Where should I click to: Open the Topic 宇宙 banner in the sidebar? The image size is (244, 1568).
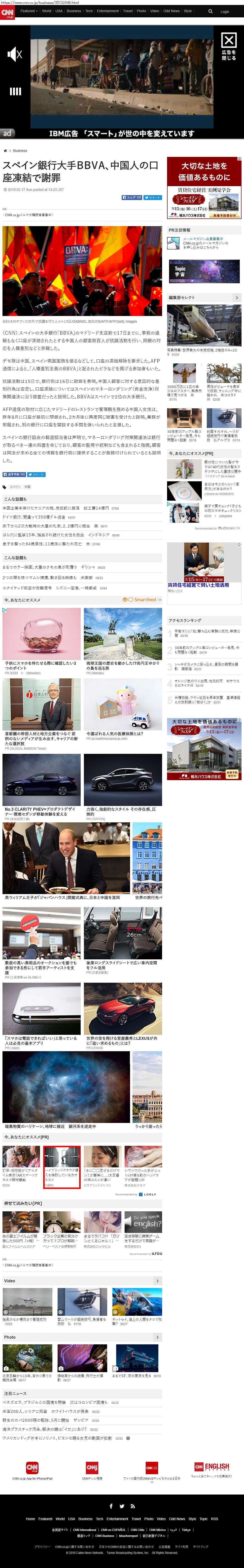click(x=204, y=272)
